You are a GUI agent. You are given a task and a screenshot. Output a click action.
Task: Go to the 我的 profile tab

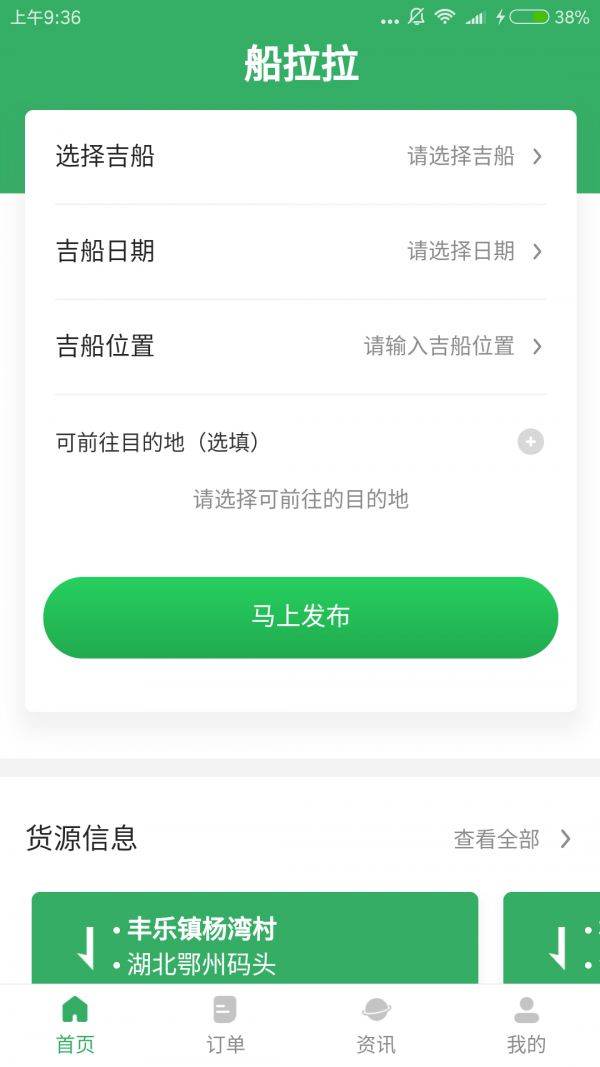tap(526, 1025)
